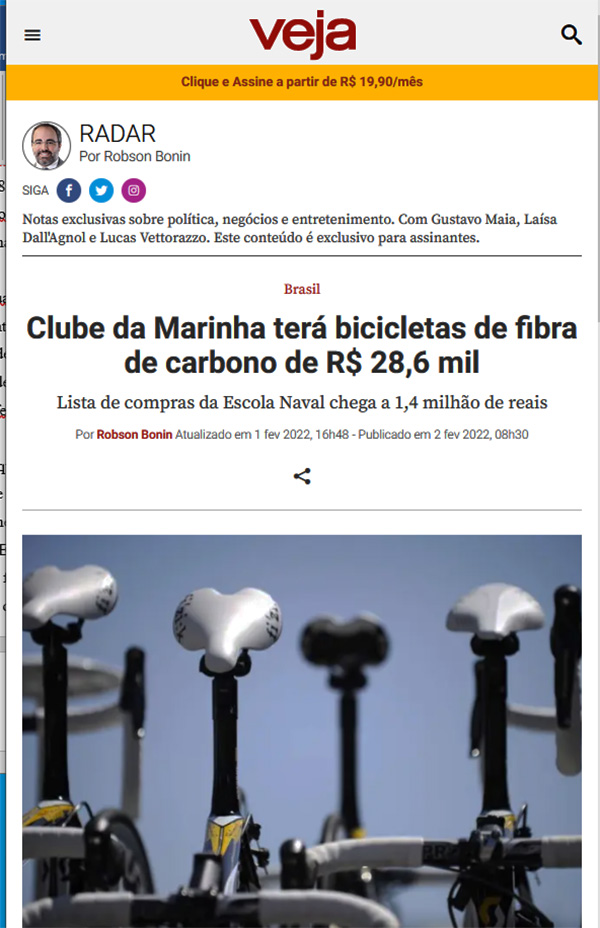Tap the Veja logo to go home

tap(302, 35)
